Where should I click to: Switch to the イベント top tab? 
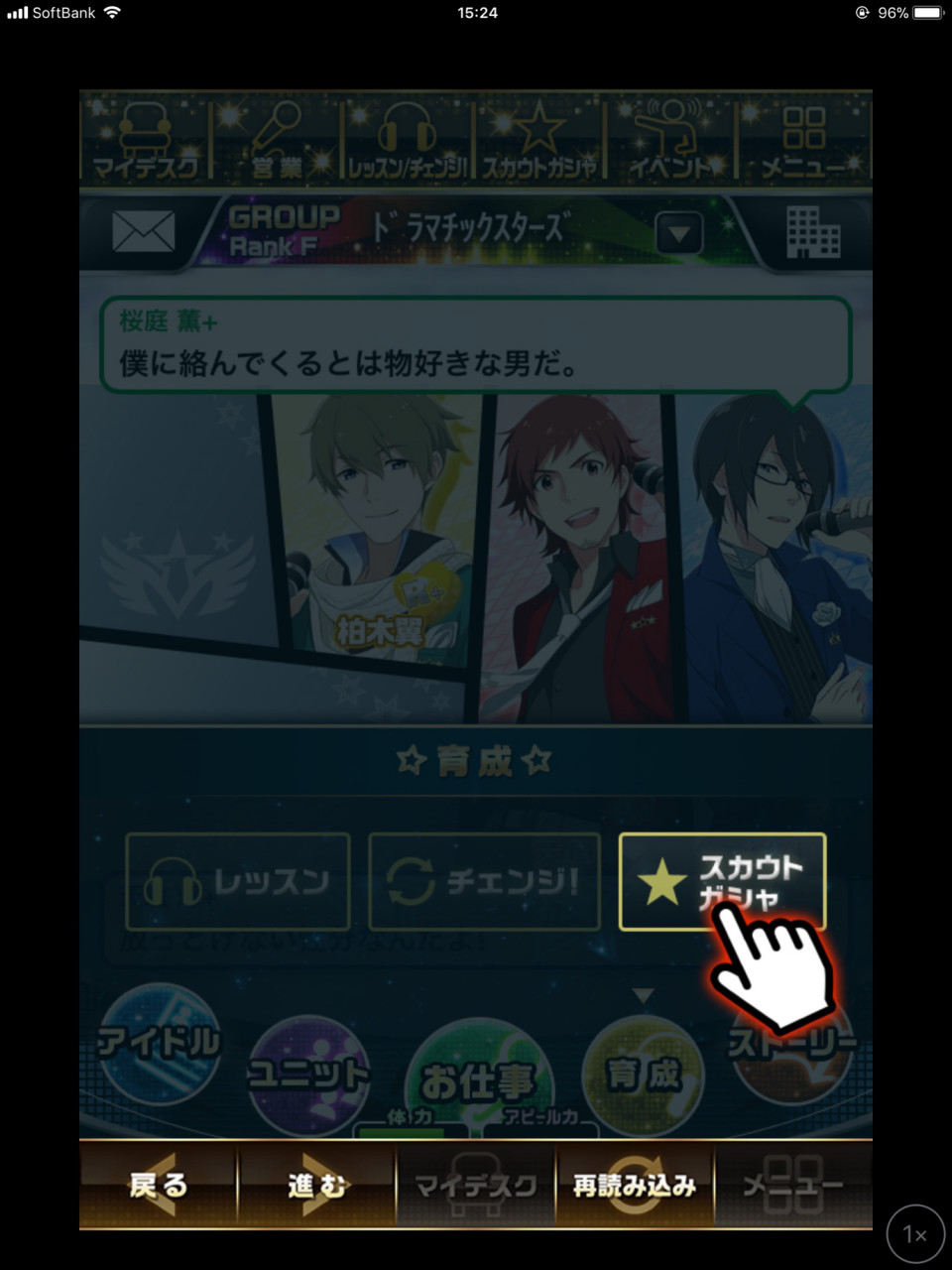point(669,141)
